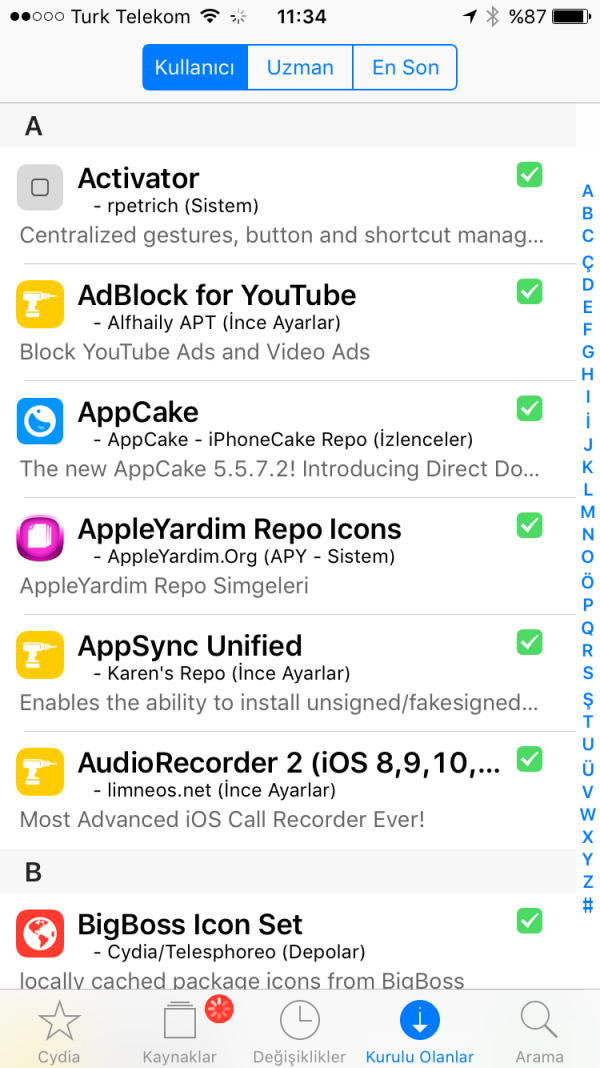Open AppSync Unified package

(280, 673)
